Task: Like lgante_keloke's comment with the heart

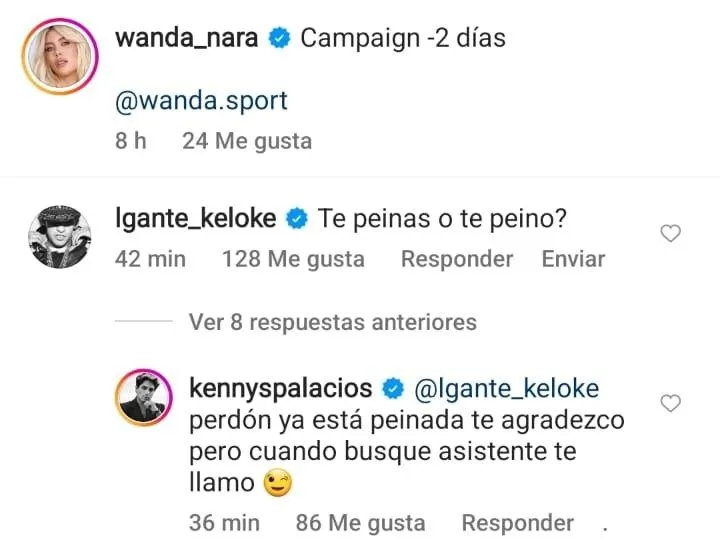Action: 672,234
